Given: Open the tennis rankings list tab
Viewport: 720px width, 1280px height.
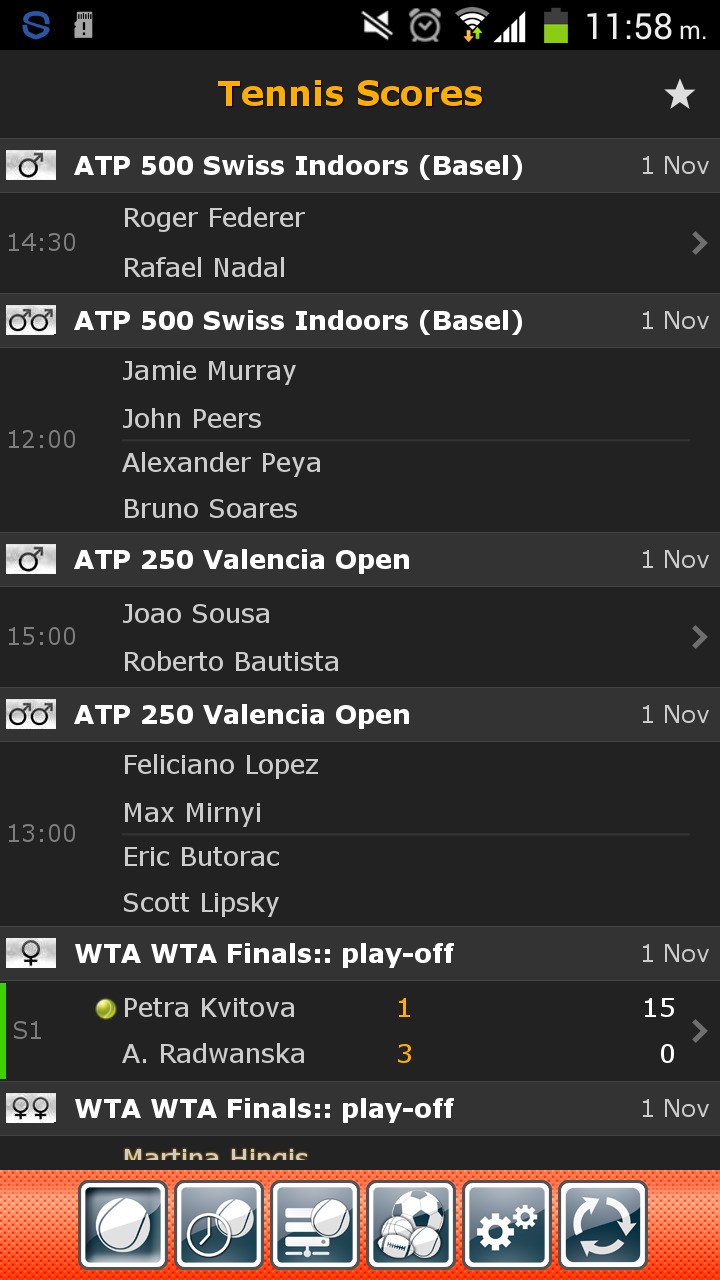Looking at the screenshot, I should point(315,1225).
